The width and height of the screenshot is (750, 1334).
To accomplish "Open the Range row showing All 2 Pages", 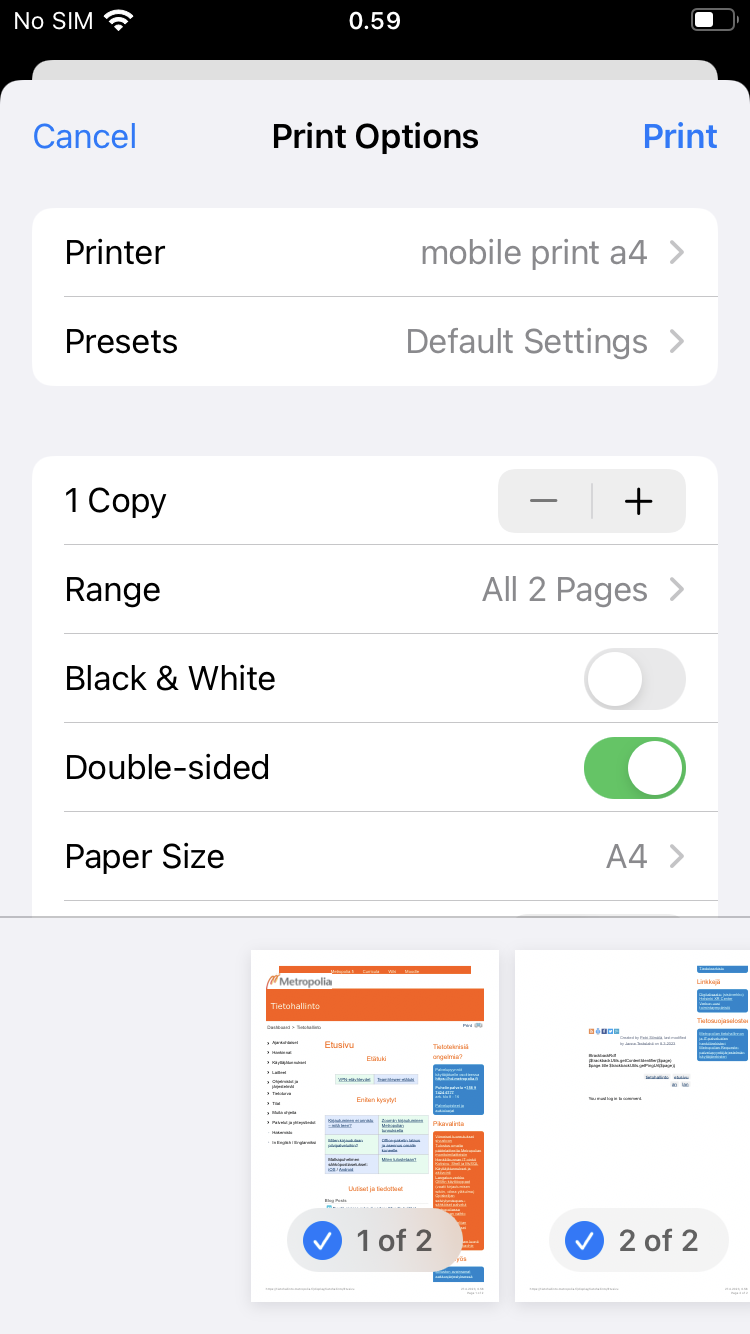I will (375, 589).
